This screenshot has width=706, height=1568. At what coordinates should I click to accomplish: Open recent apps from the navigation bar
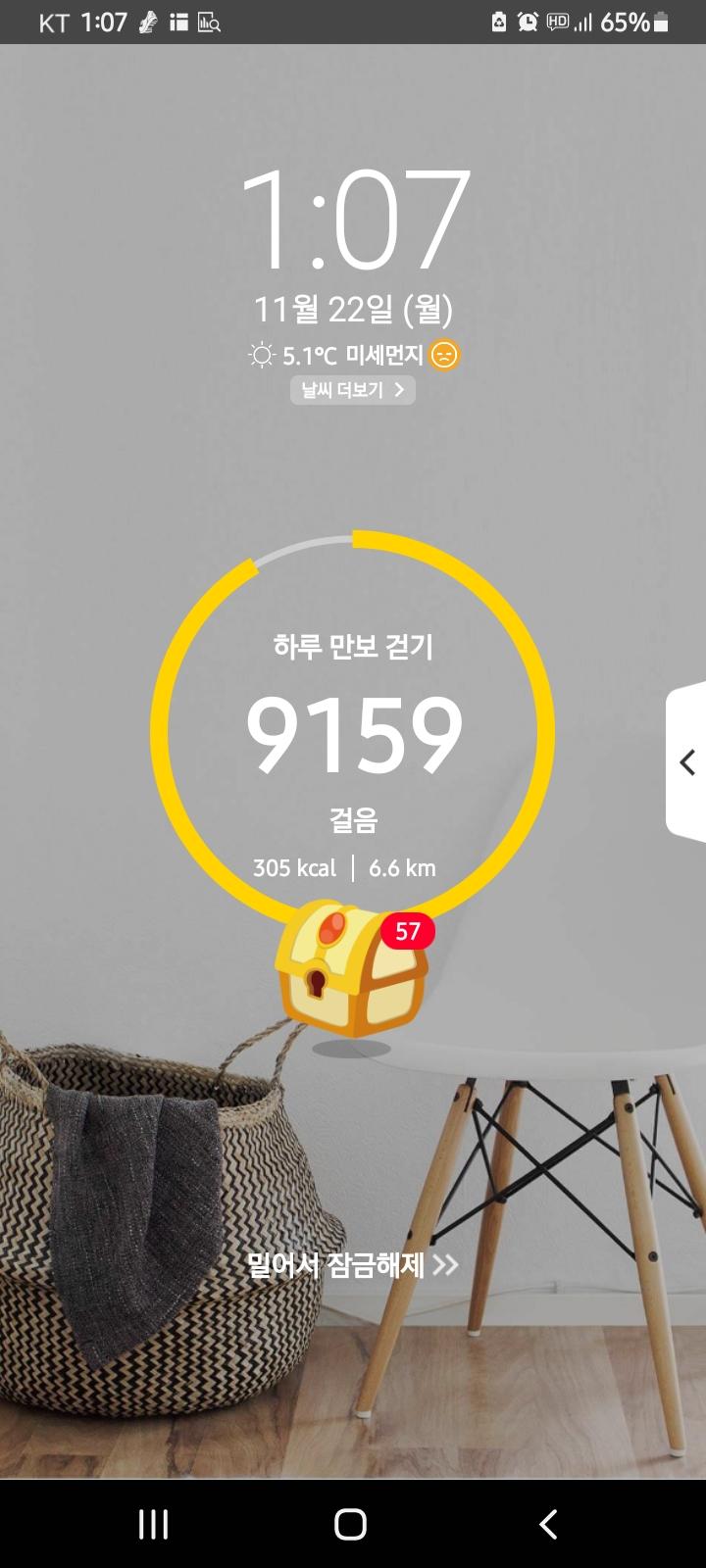point(153,1524)
